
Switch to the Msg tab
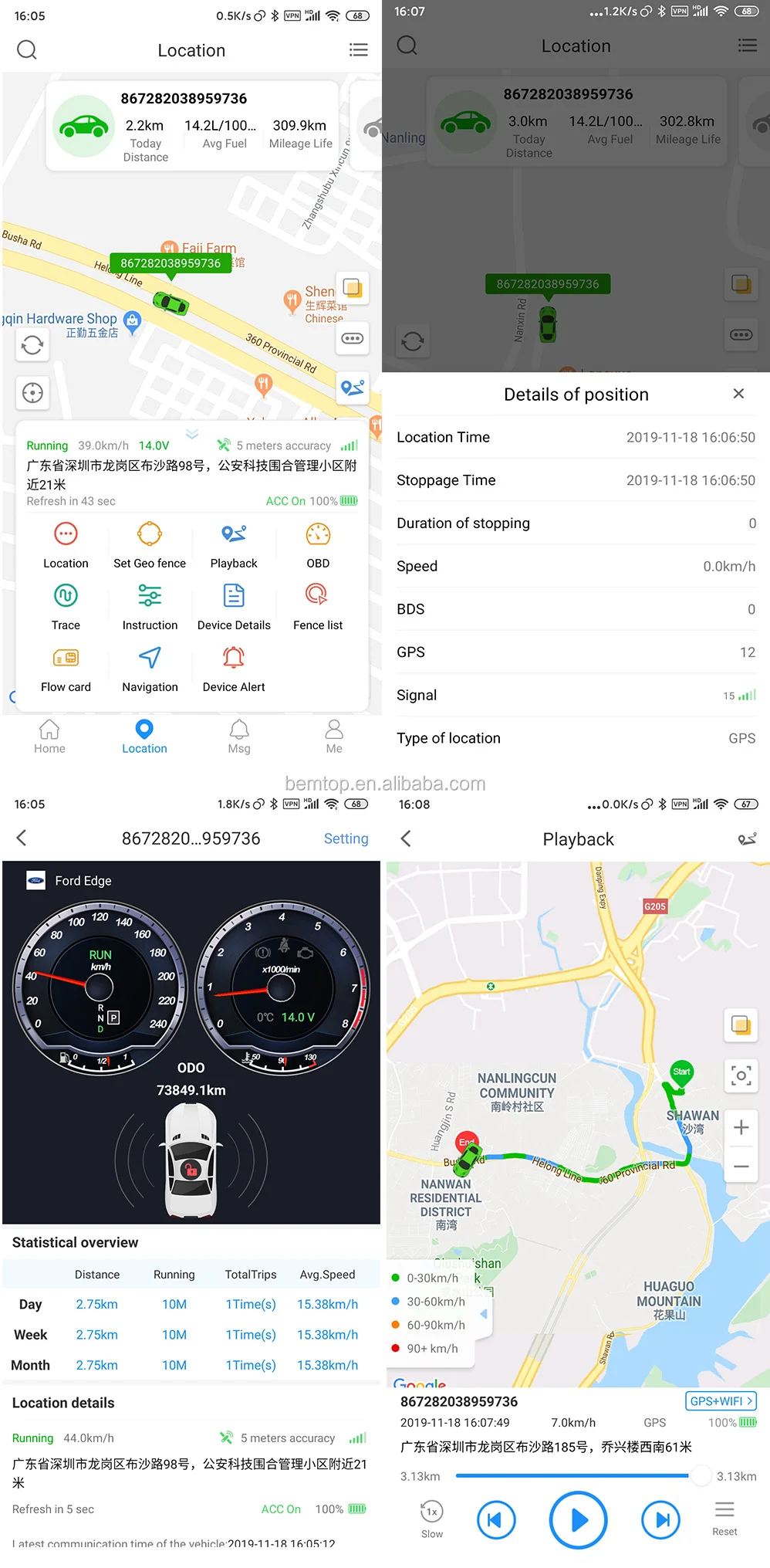239,736
